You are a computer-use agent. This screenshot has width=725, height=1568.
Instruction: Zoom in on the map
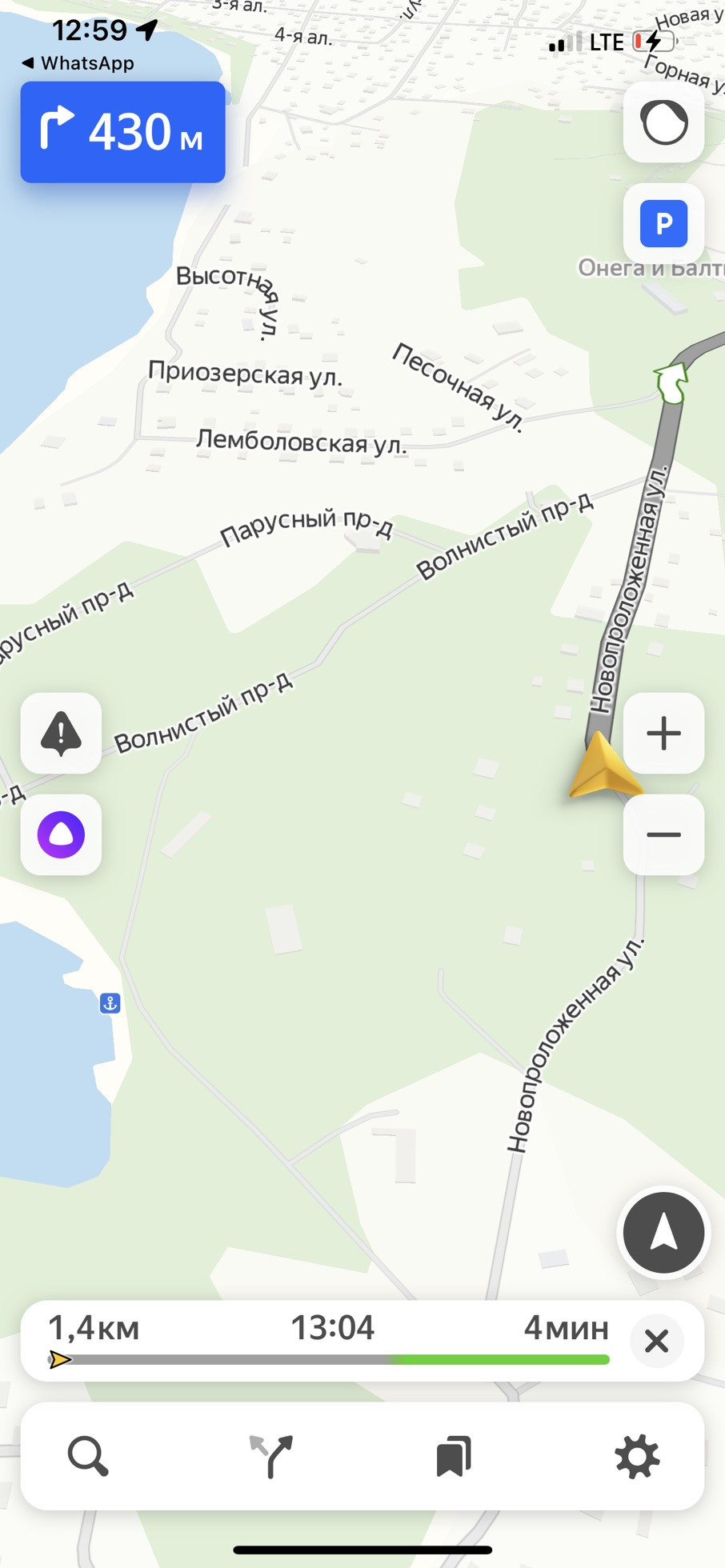[663, 733]
